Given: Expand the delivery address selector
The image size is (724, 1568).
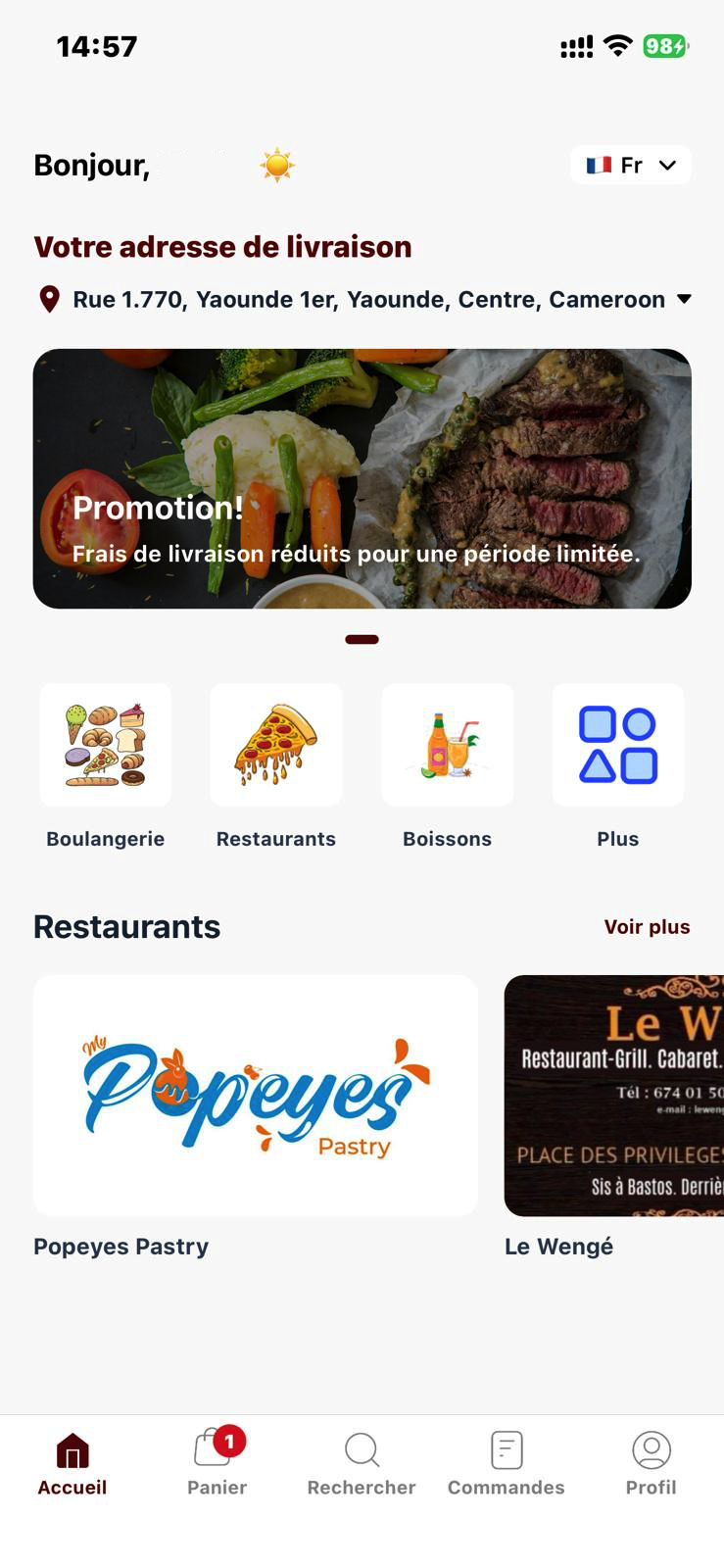Looking at the screenshot, I should click(x=685, y=299).
